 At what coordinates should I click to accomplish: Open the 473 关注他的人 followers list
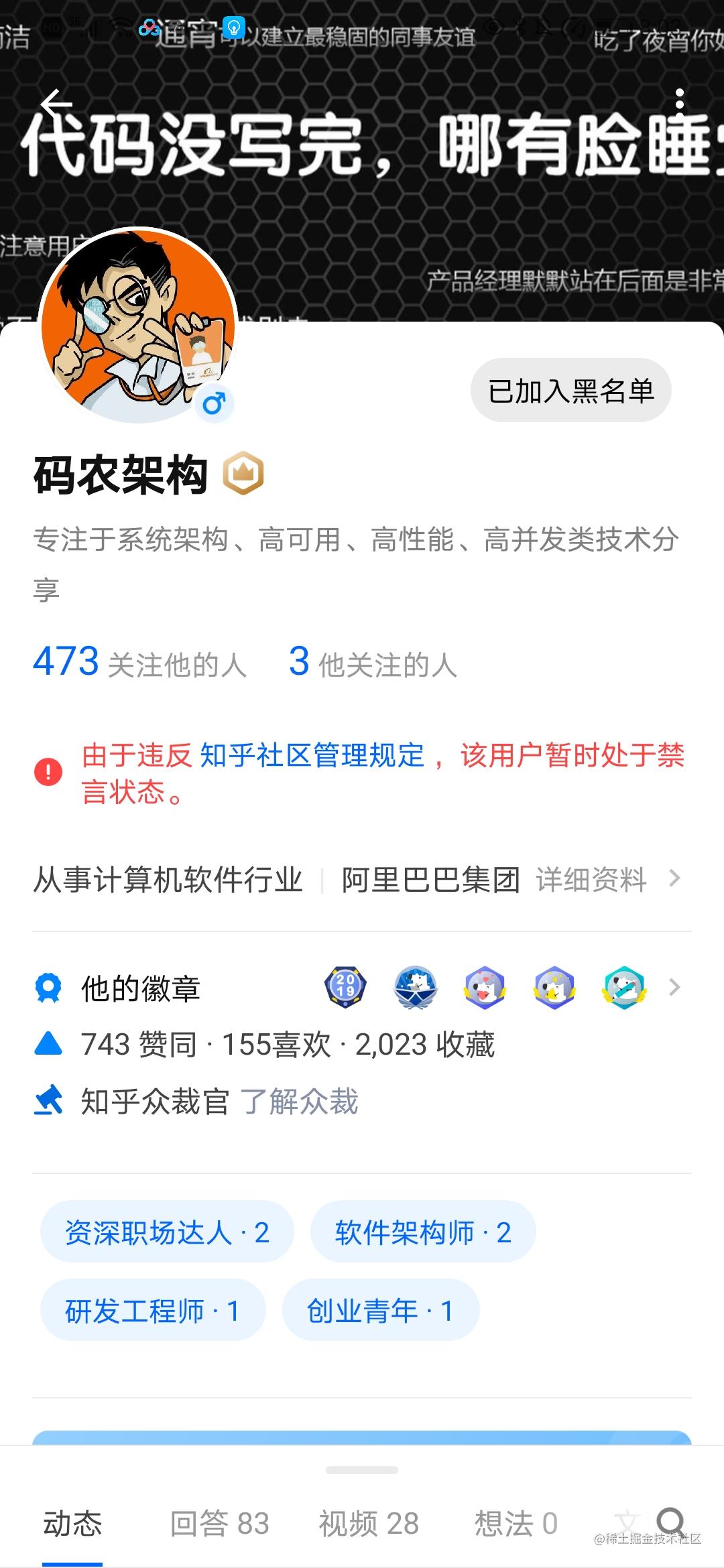(x=140, y=663)
